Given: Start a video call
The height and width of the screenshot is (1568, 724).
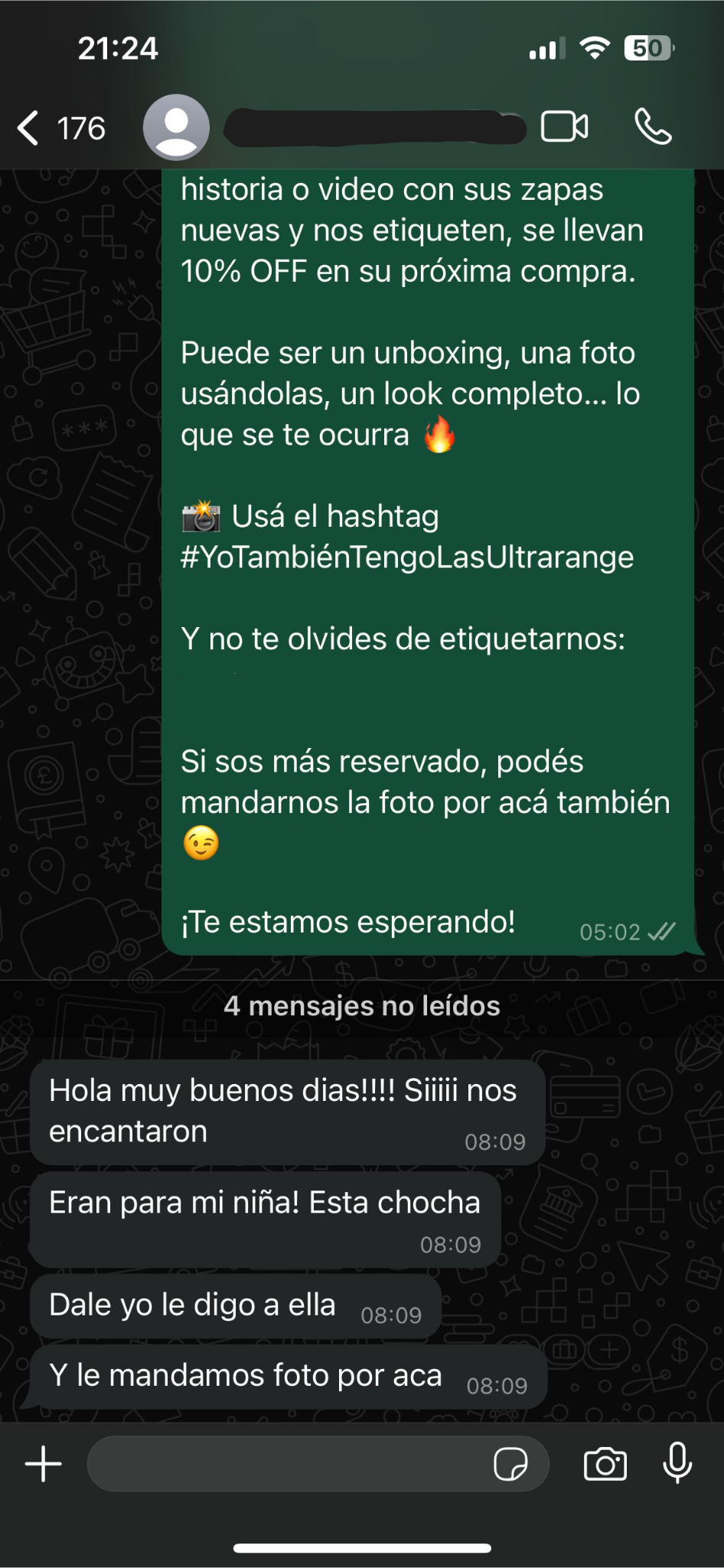Looking at the screenshot, I should tap(565, 127).
